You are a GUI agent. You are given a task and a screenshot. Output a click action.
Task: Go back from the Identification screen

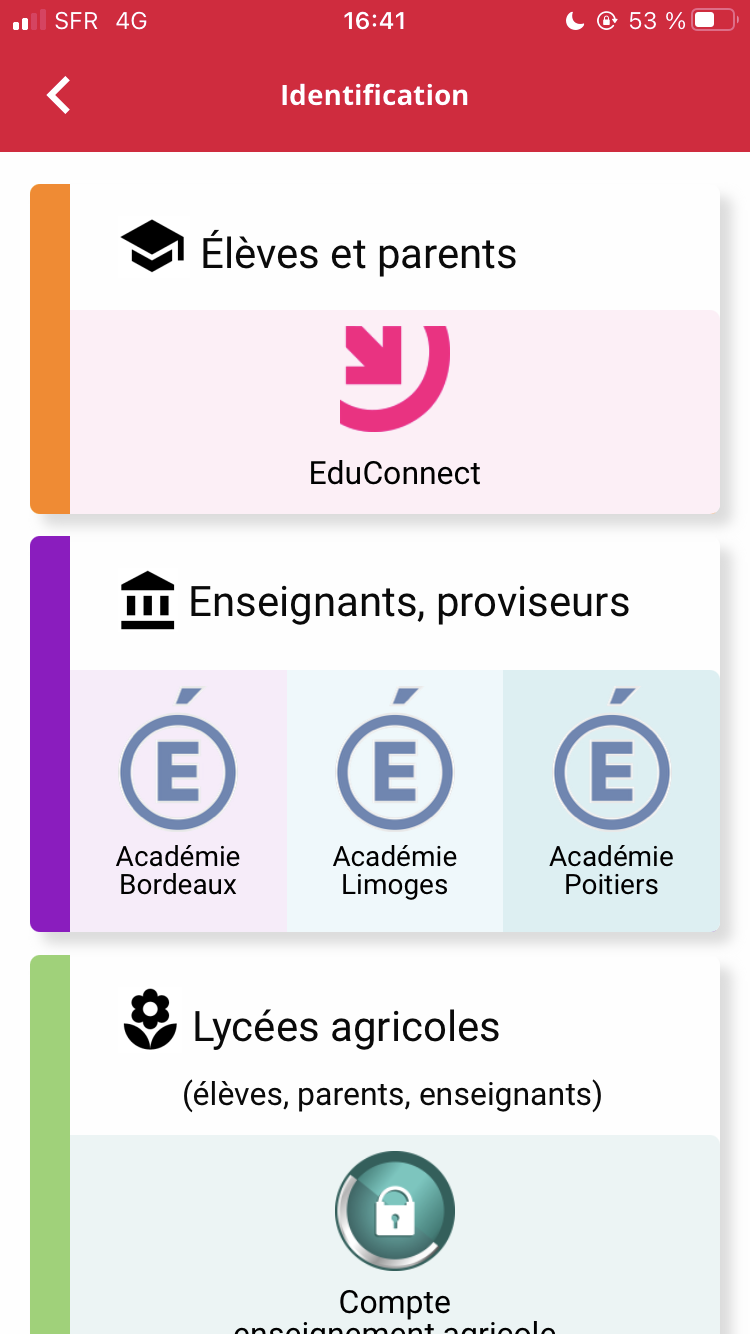[59, 96]
